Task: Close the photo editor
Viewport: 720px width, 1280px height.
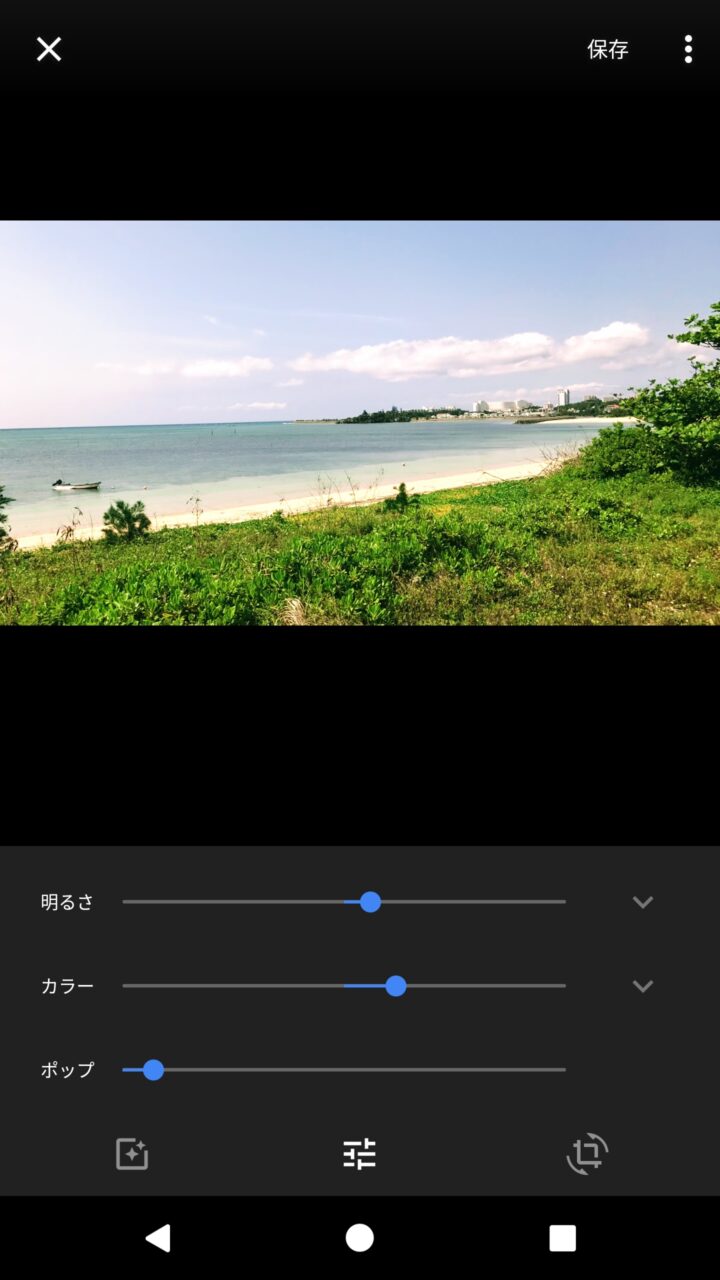Action: (x=49, y=49)
